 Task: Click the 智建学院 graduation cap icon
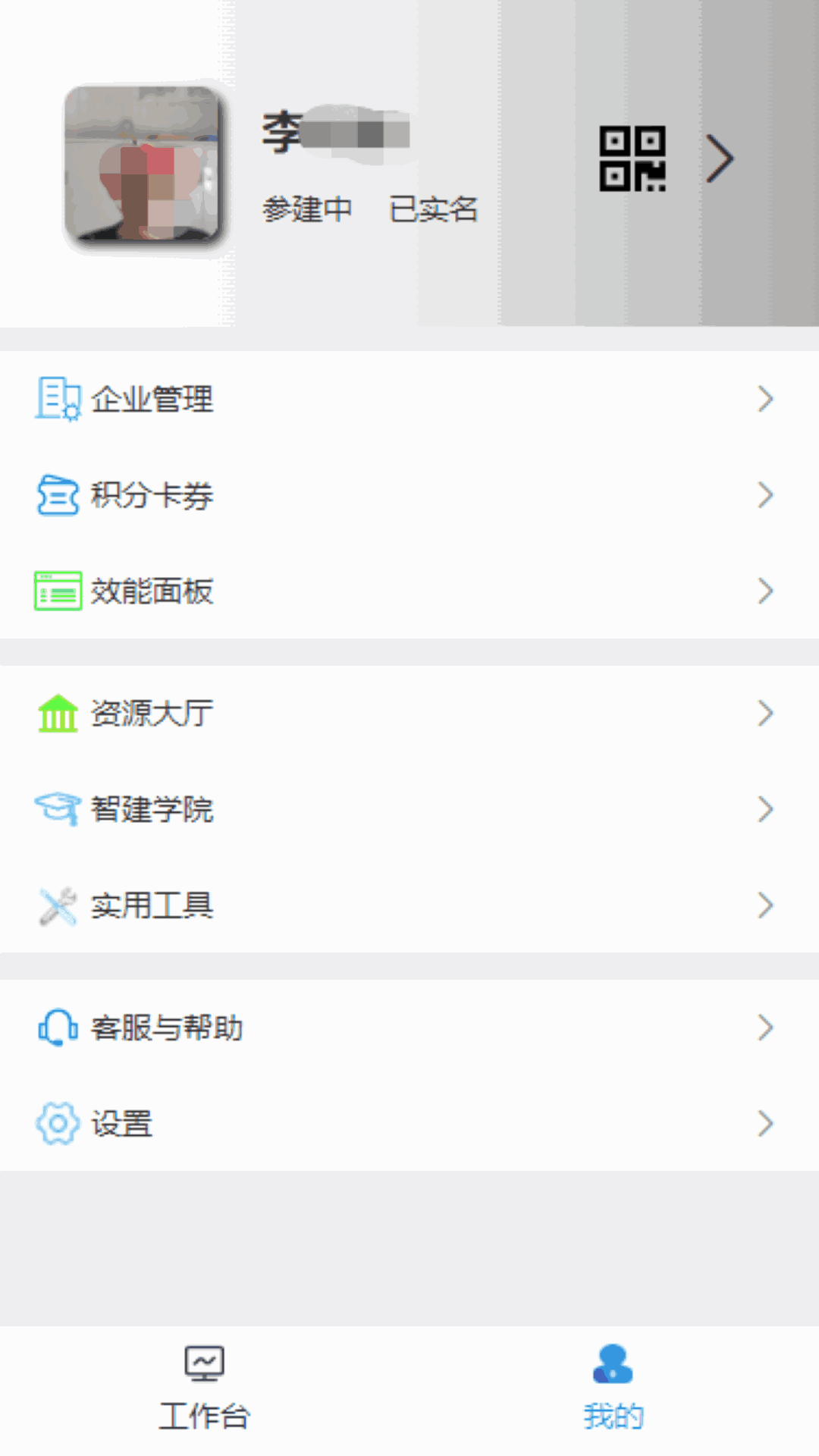coord(58,810)
